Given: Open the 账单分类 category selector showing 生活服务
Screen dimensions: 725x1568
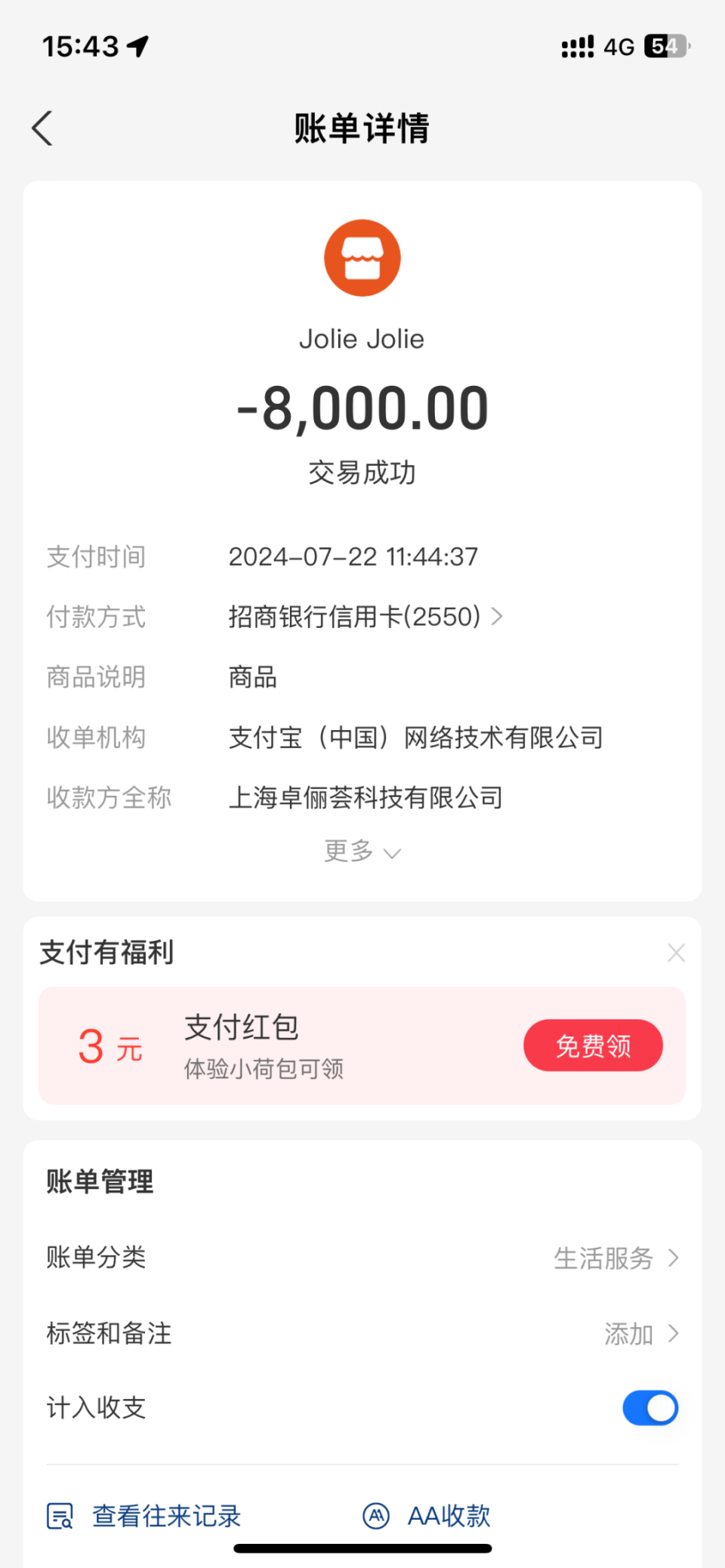Looking at the screenshot, I should [616, 1257].
